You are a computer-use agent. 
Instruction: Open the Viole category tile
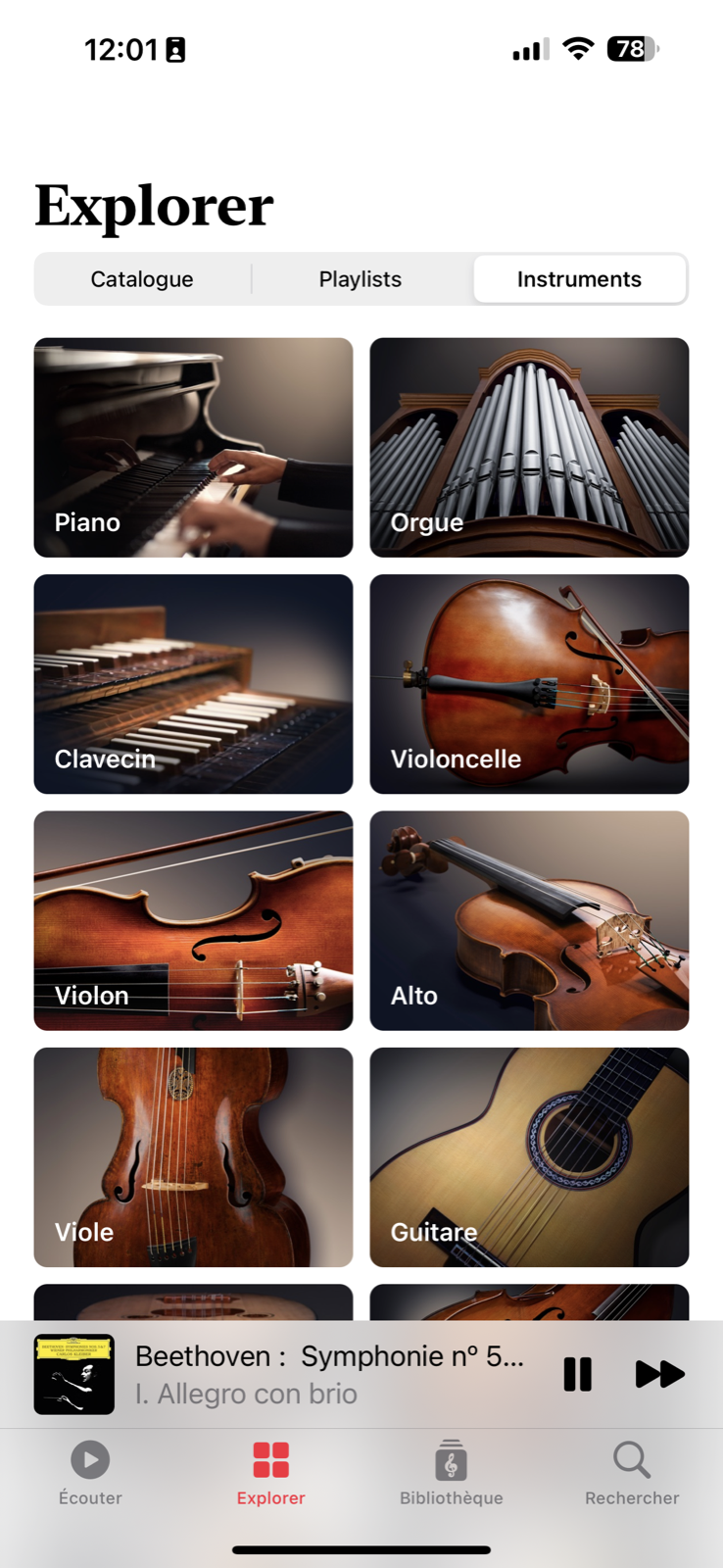(x=192, y=1157)
